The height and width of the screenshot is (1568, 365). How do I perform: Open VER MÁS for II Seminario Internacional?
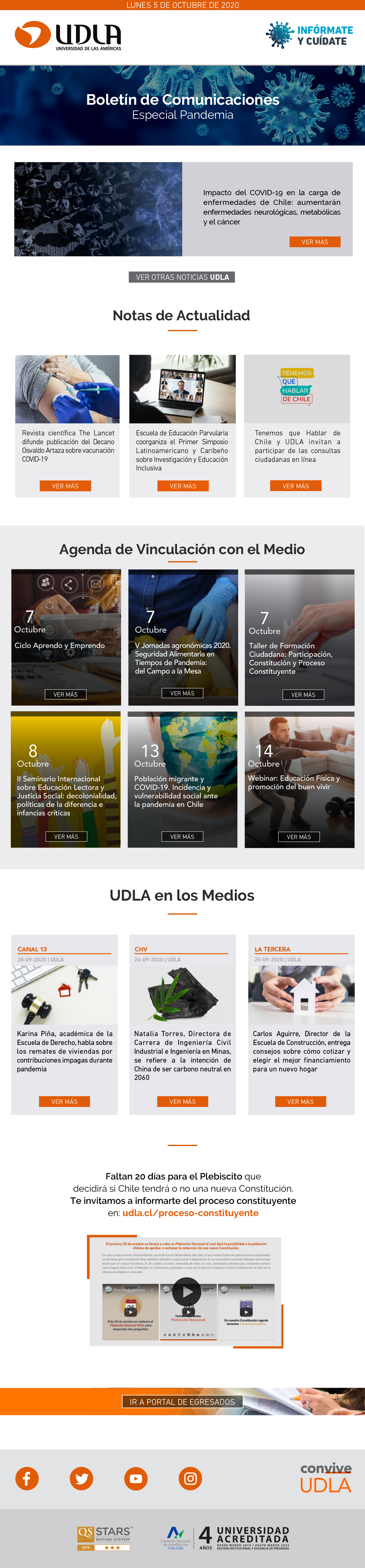click(66, 837)
